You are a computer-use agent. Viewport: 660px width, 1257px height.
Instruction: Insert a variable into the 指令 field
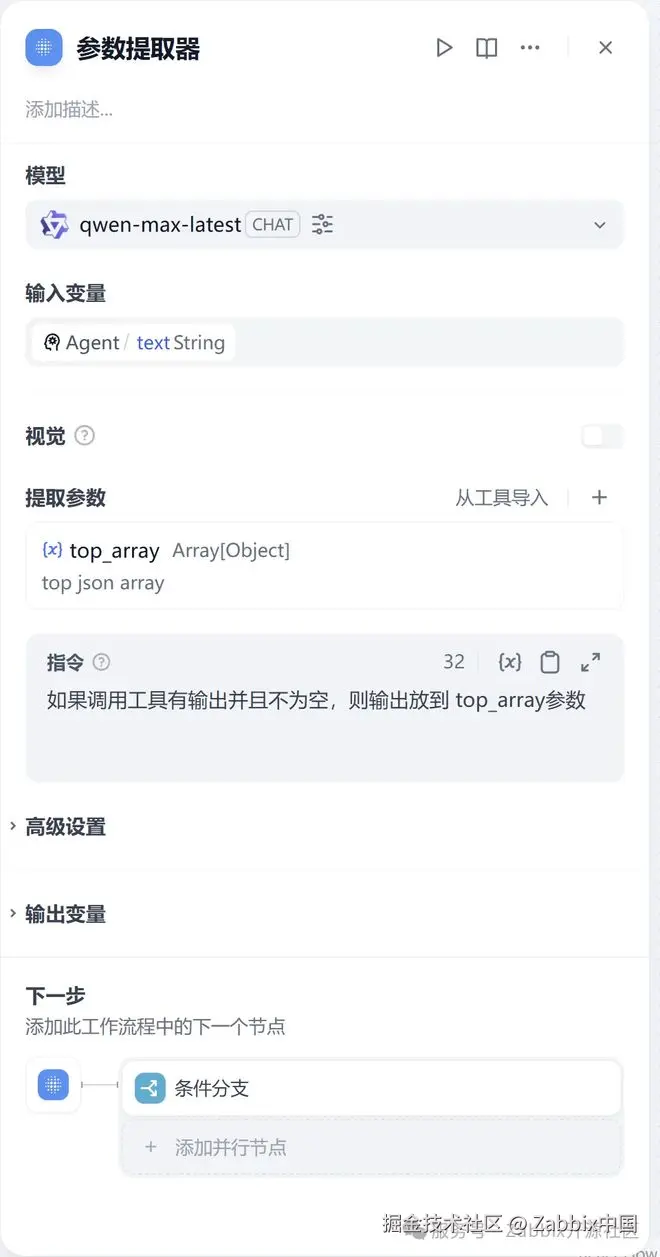point(510,662)
